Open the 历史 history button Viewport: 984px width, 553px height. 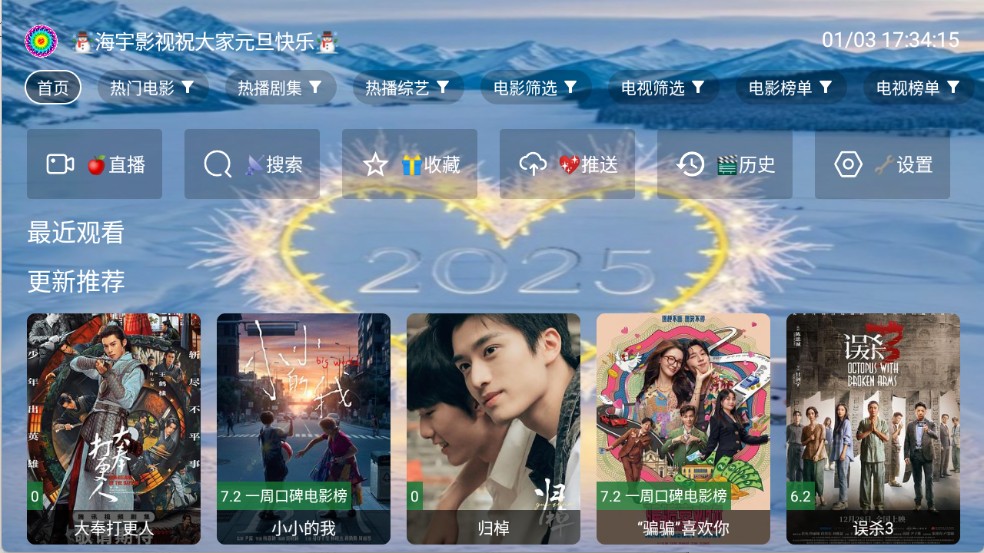pyautogui.click(x=725, y=164)
